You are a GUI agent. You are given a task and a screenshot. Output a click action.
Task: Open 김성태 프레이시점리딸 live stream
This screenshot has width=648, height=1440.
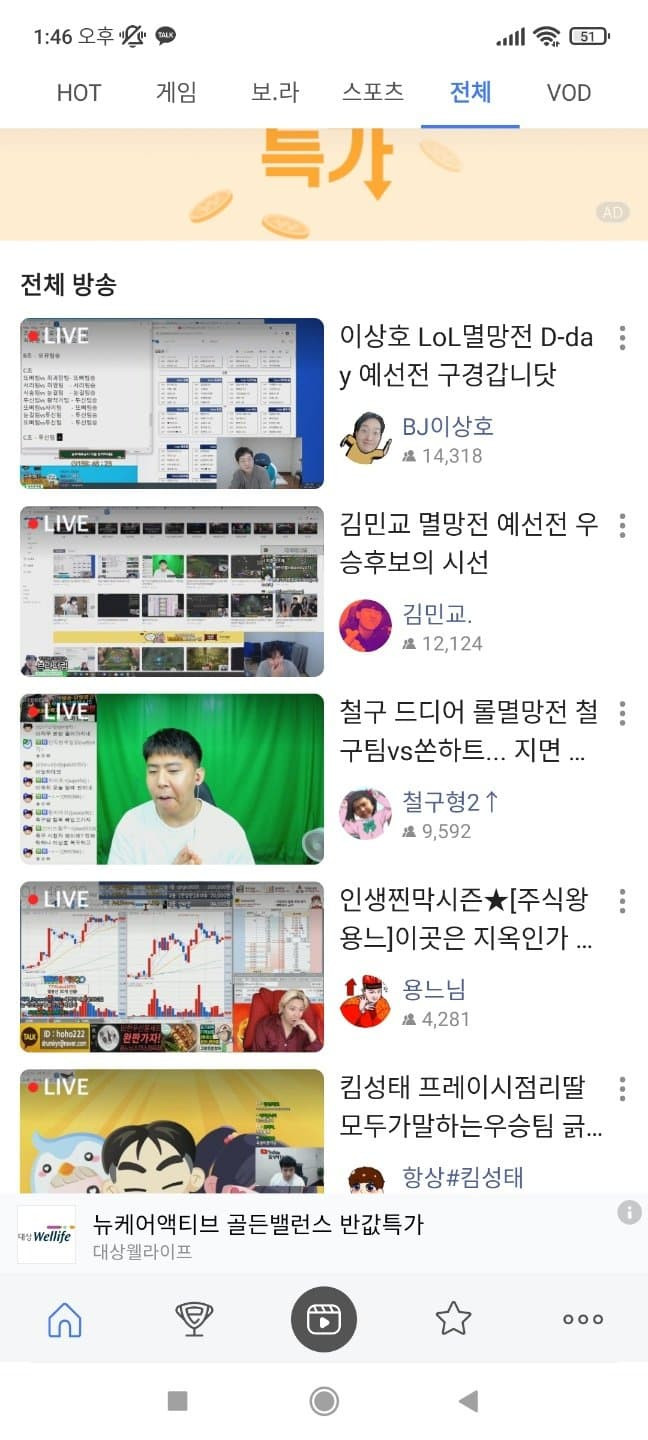point(172,1130)
